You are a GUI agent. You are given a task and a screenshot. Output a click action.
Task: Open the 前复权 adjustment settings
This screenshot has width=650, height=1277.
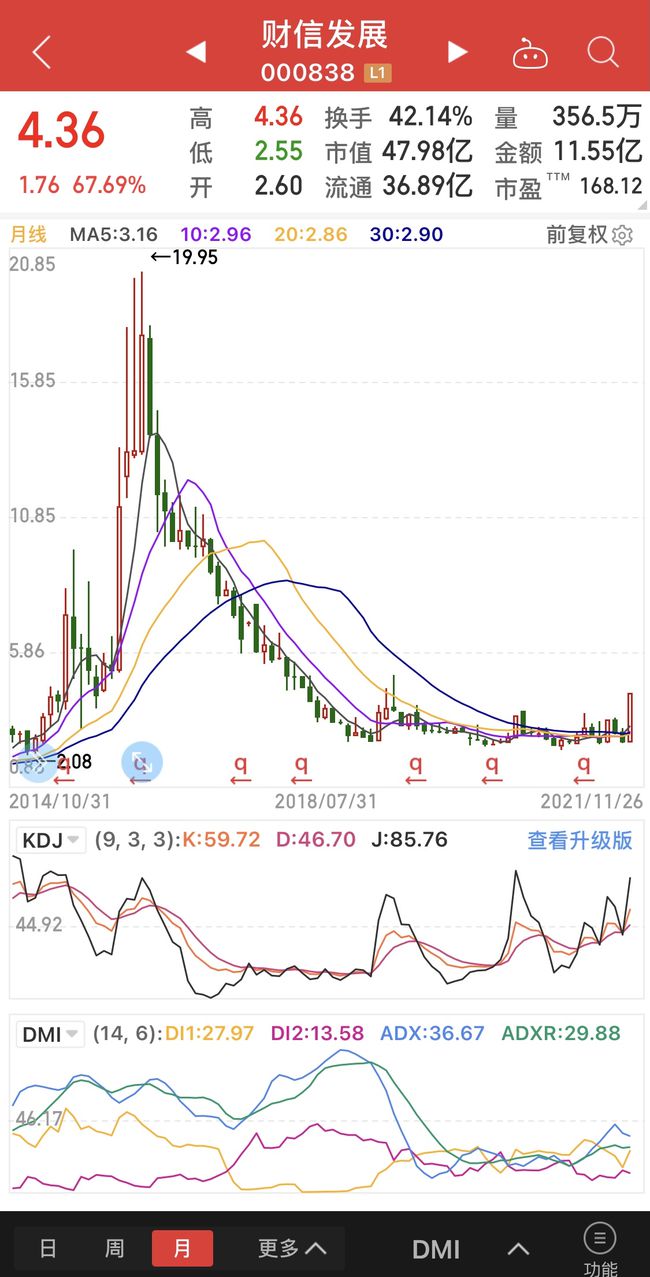coord(589,235)
